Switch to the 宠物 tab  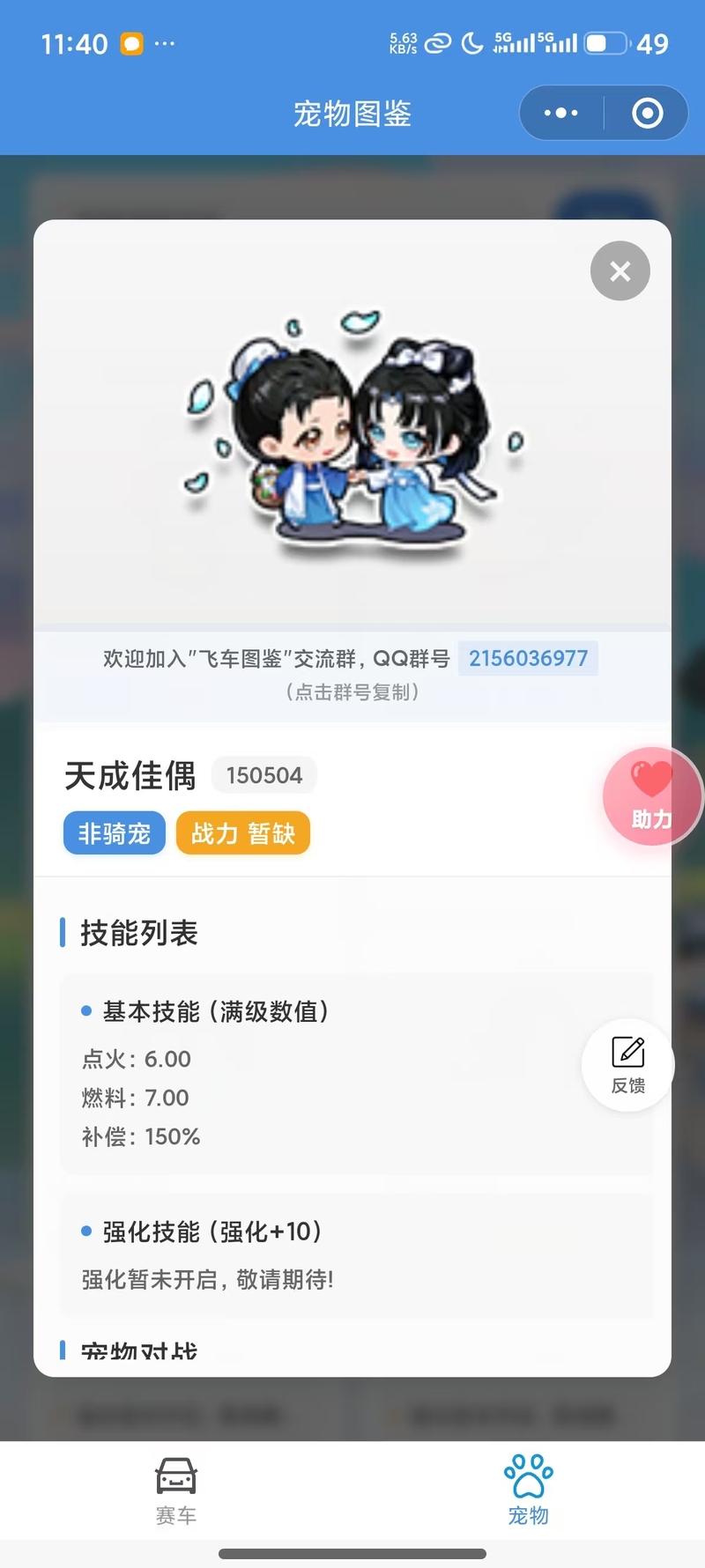[528, 1490]
